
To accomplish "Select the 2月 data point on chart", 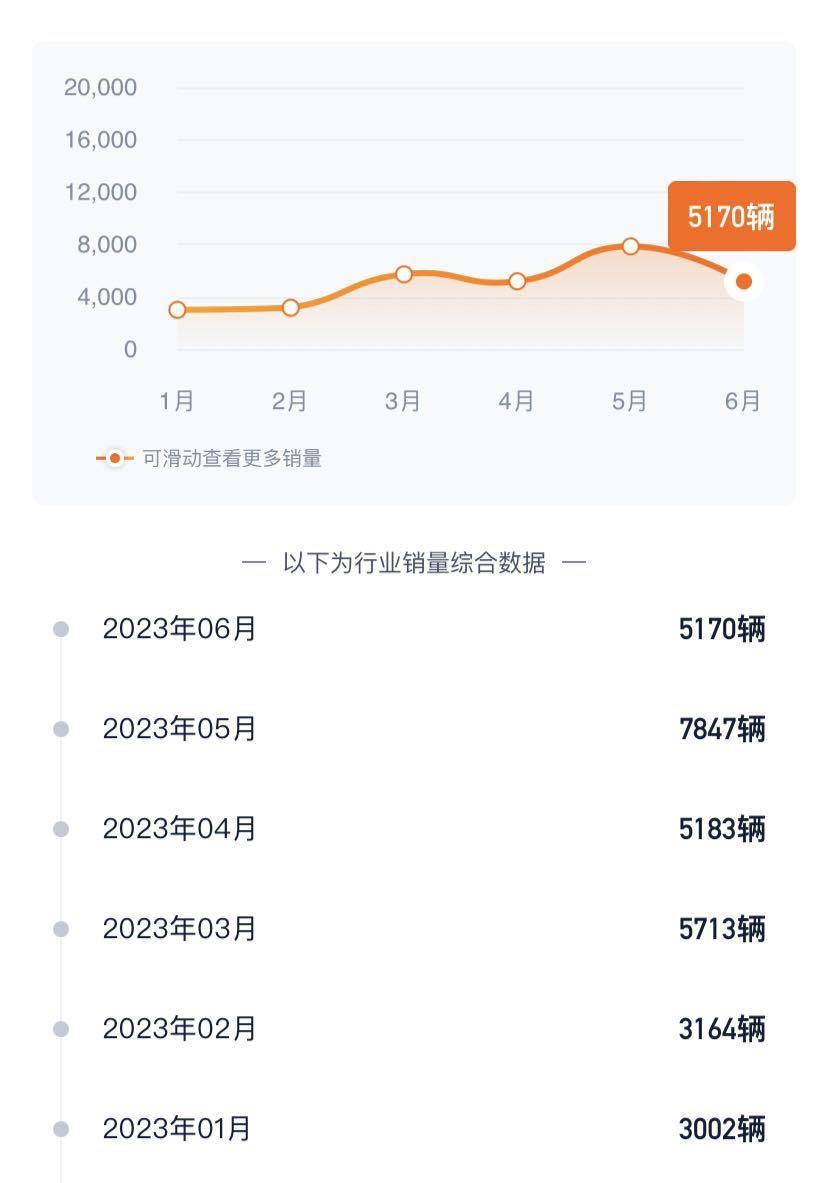I will [x=290, y=308].
